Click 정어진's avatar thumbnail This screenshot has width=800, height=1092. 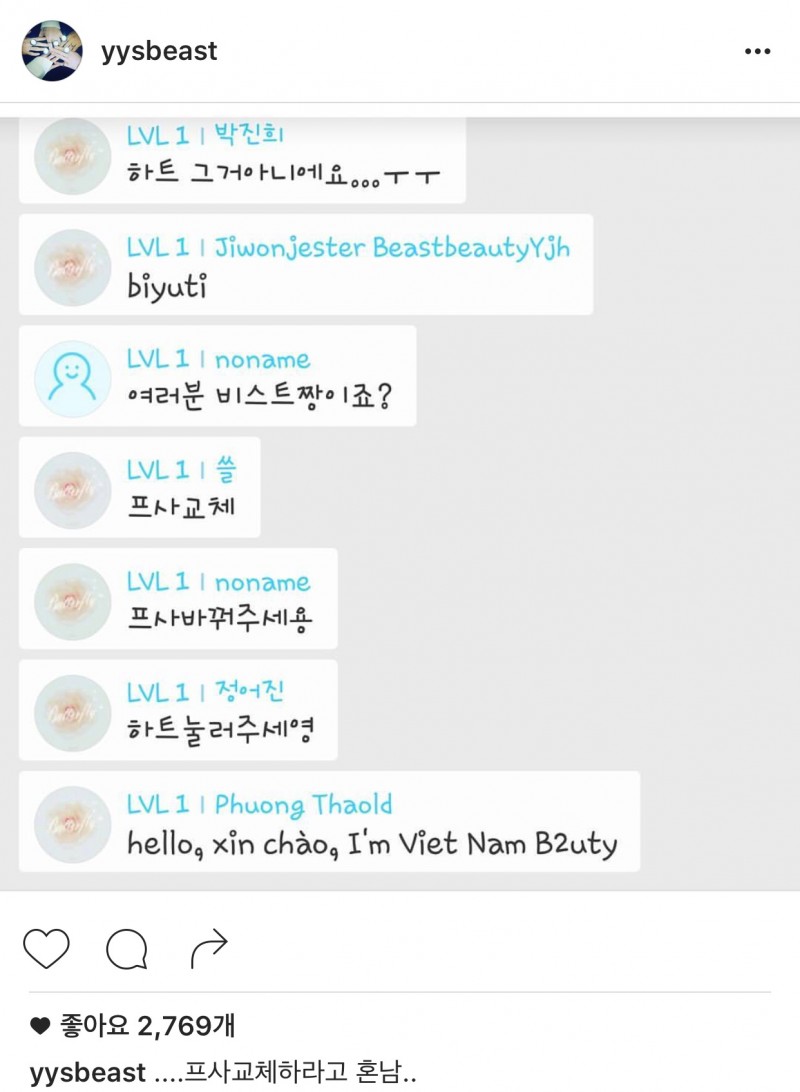click(x=70, y=710)
